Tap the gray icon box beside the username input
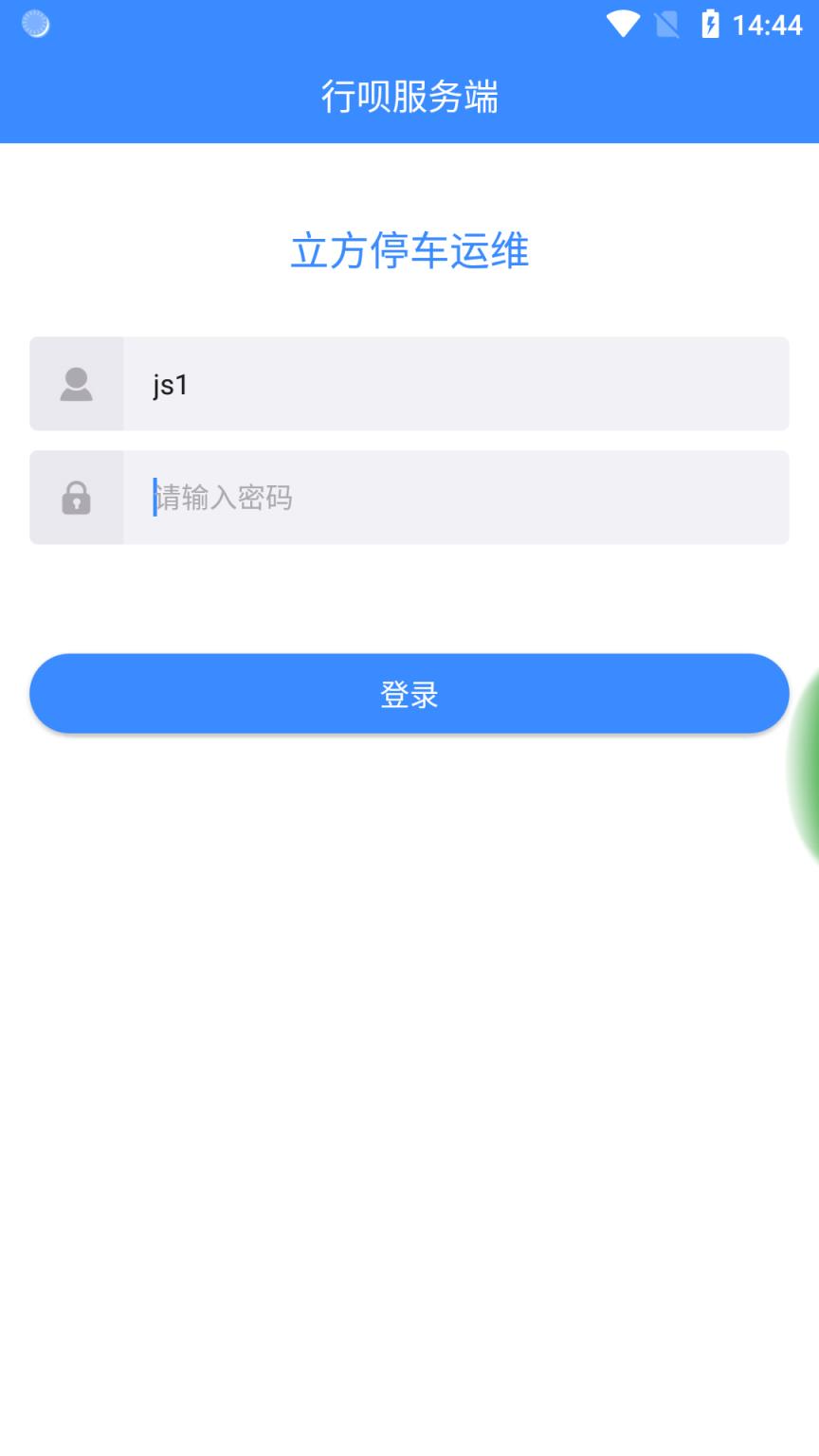This screenshot has width=819, height=1456. (77, 383)
